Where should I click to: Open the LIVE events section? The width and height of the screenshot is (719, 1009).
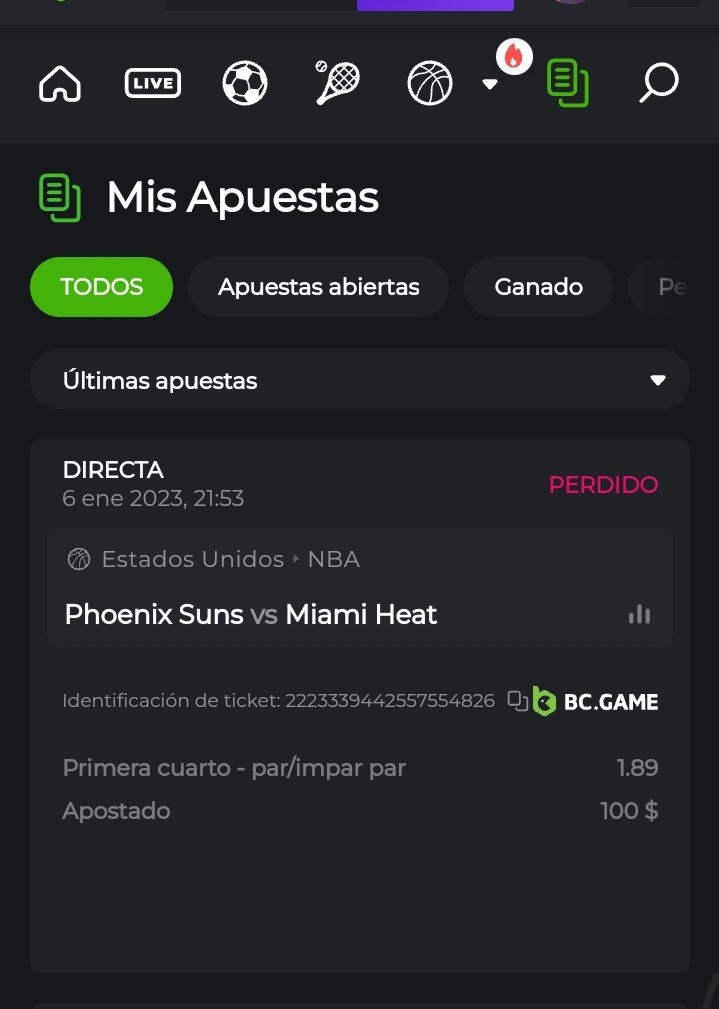click(x=152, y=83)
